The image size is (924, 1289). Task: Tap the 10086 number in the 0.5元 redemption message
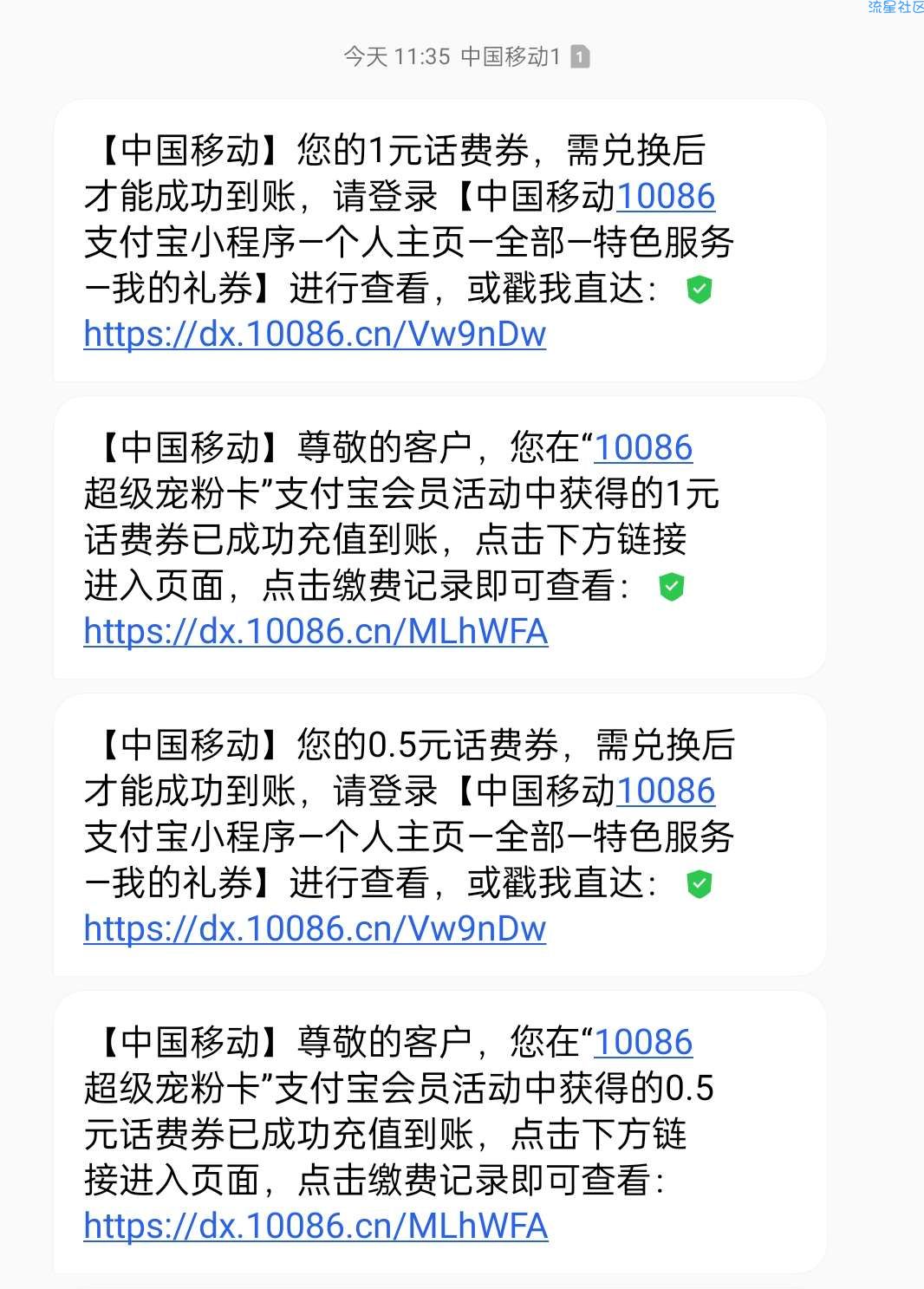(665, 791)
